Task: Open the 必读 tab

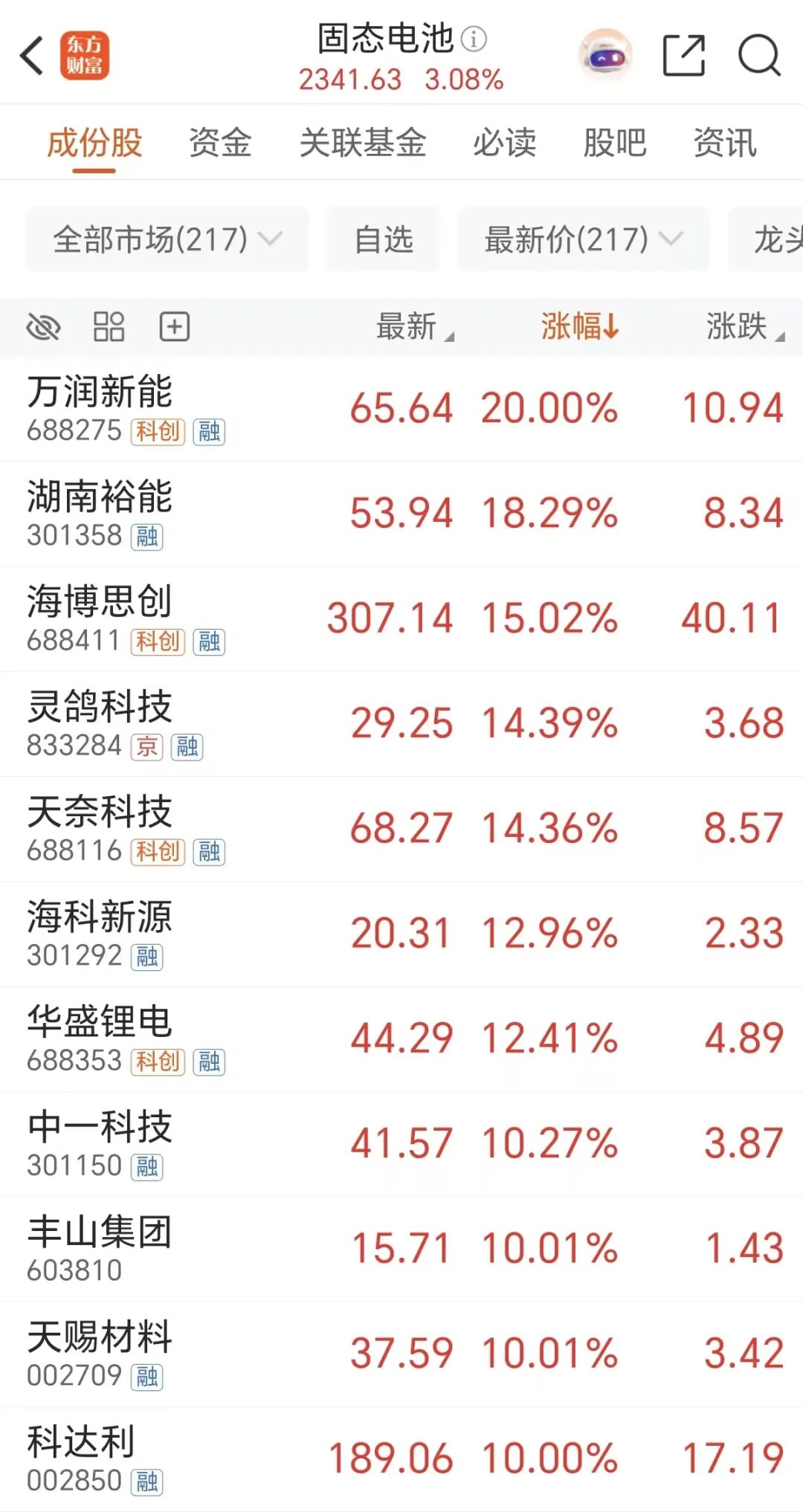Action: 505,142
